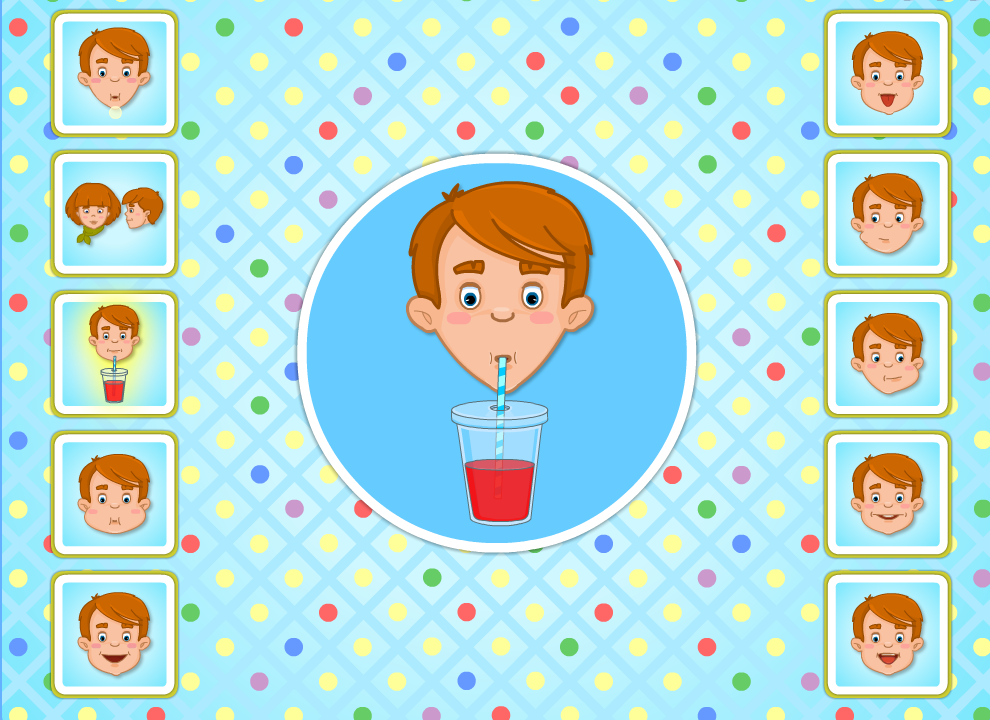
Task: Select the drinking-through-straw tile
Action: (114, 354)
